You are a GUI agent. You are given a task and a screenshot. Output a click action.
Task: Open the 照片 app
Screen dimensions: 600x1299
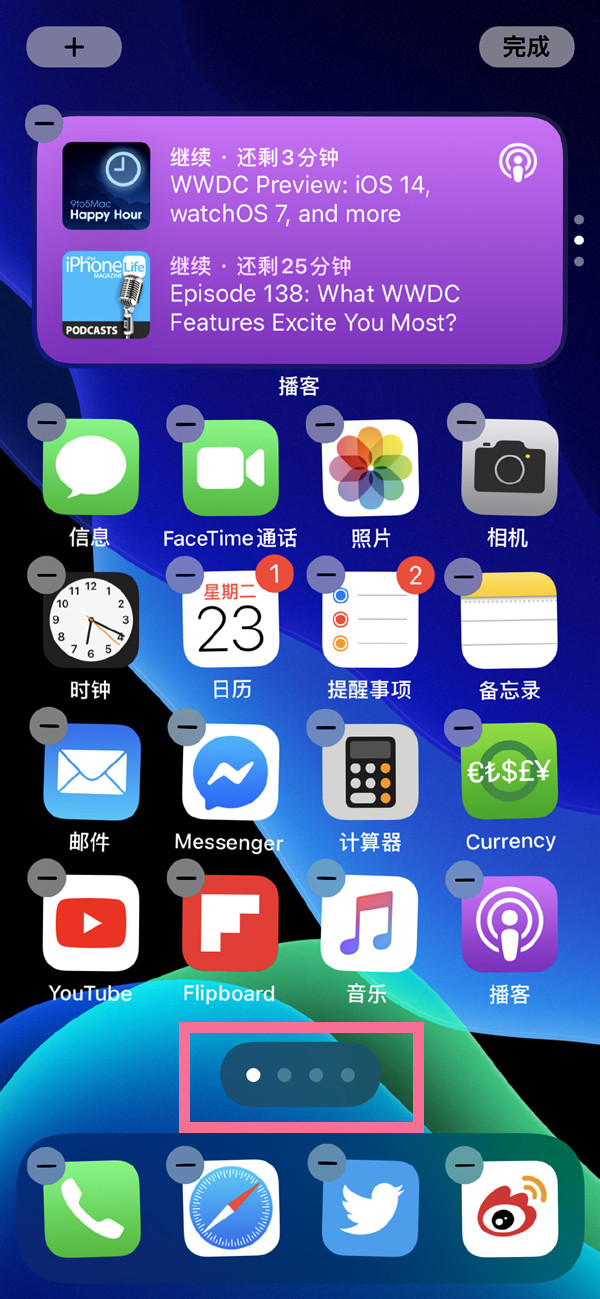[x=370, y=468]
